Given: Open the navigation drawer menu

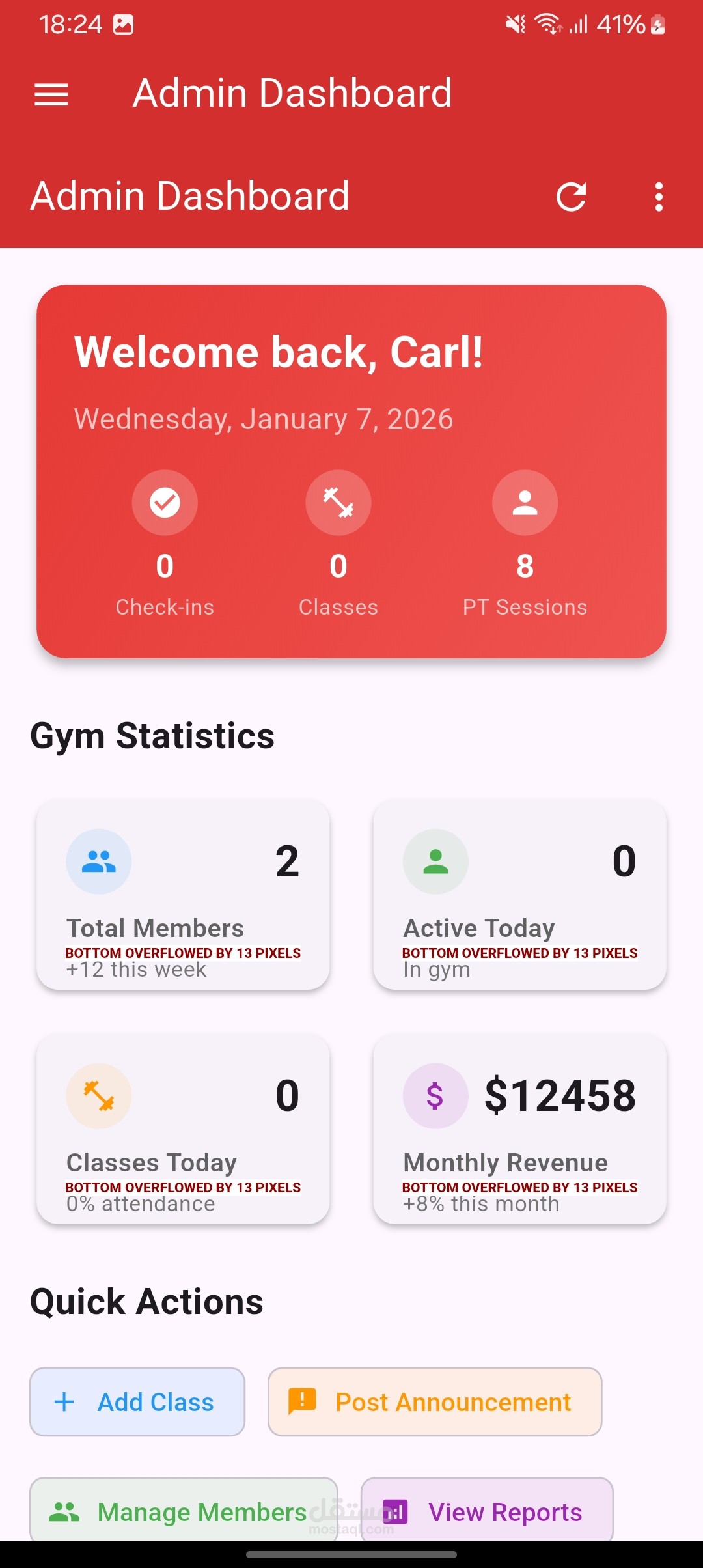Looking at the screenshot, I should coord(51,94).
